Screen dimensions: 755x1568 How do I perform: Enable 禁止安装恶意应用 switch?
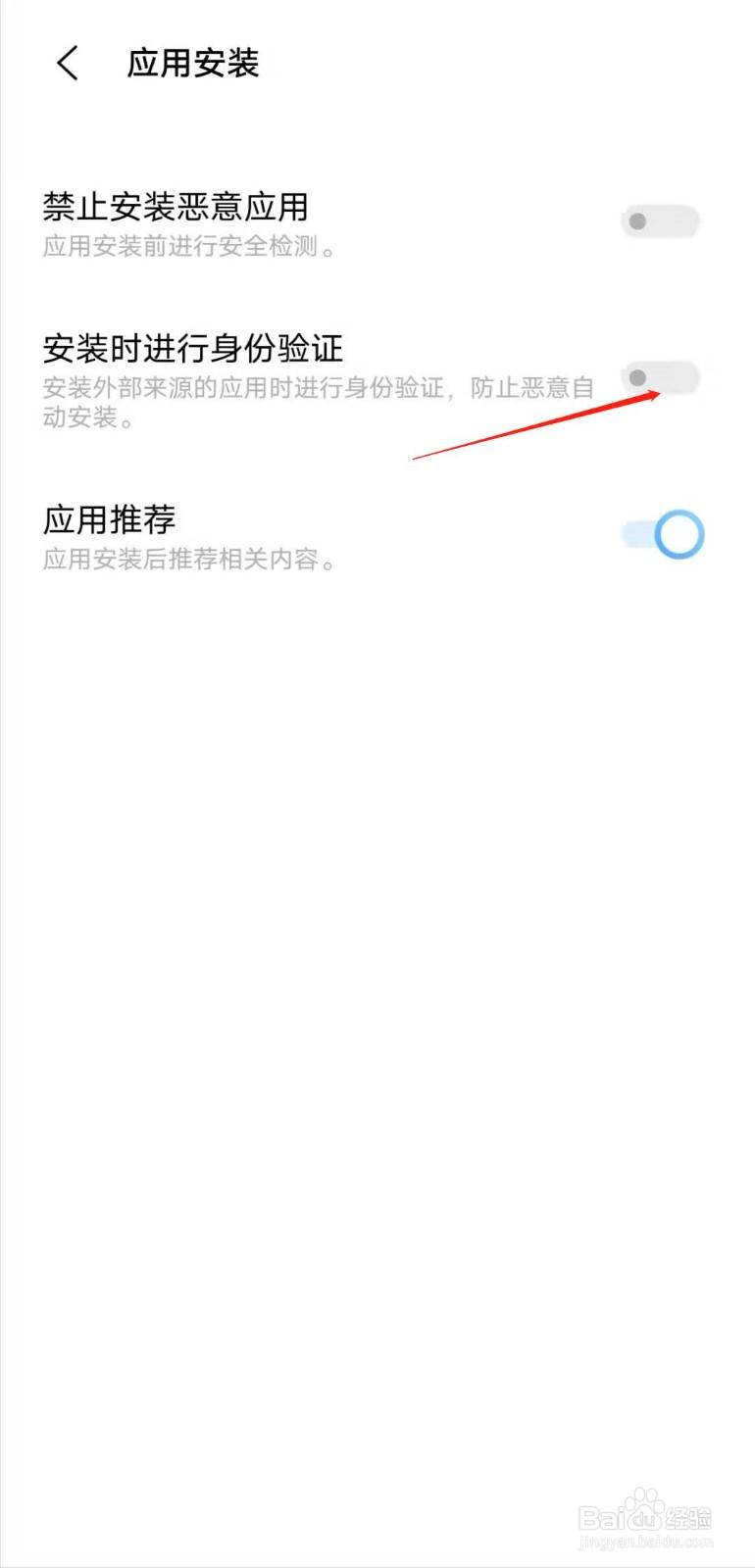(x=659, y=221)
